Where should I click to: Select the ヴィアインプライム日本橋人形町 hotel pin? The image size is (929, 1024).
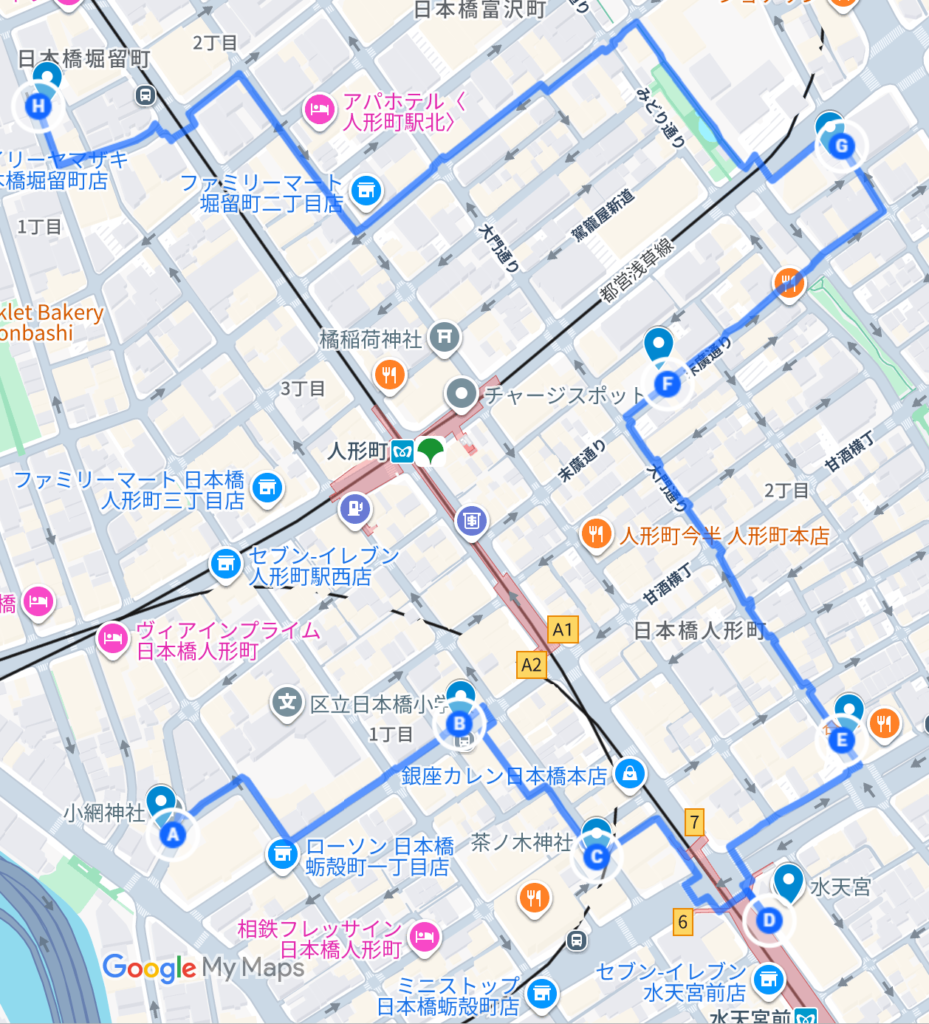click(112, 637)
